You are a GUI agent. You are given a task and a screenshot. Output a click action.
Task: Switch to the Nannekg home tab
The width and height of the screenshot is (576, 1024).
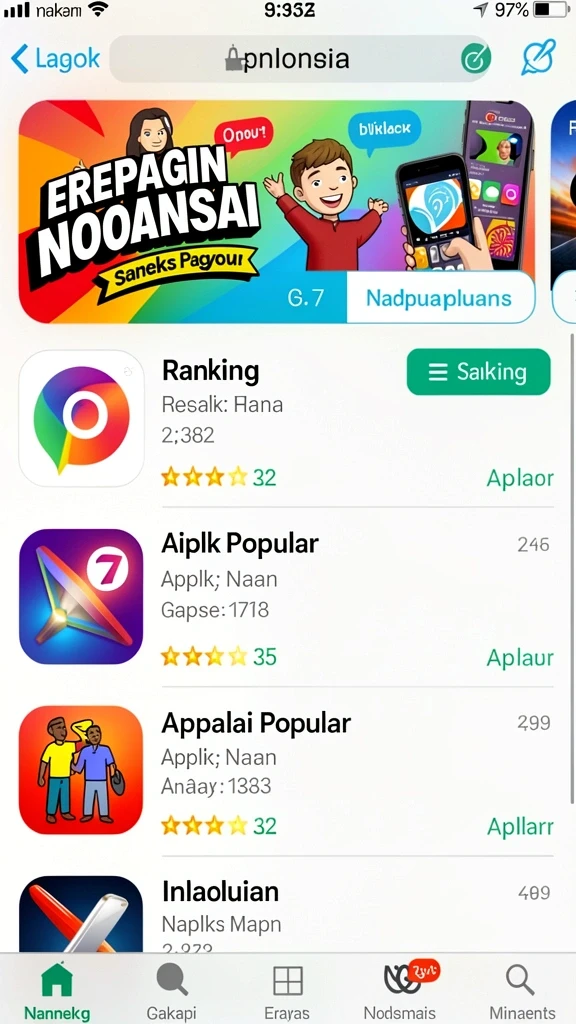tap(57, 991)
